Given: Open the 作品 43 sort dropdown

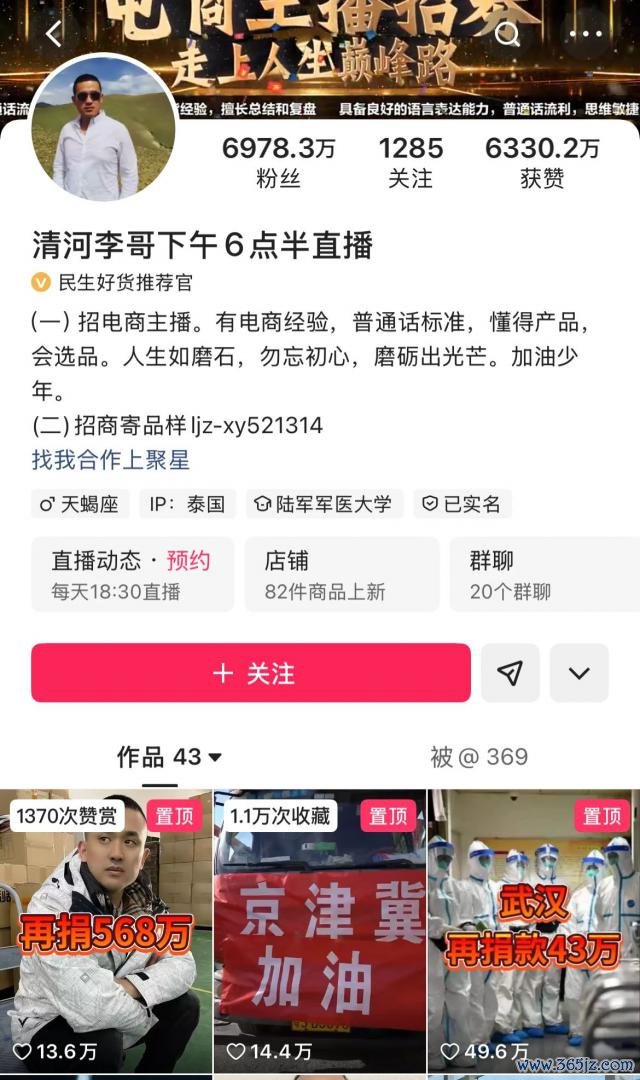Looking at the screenshot, I should point(170,757).
